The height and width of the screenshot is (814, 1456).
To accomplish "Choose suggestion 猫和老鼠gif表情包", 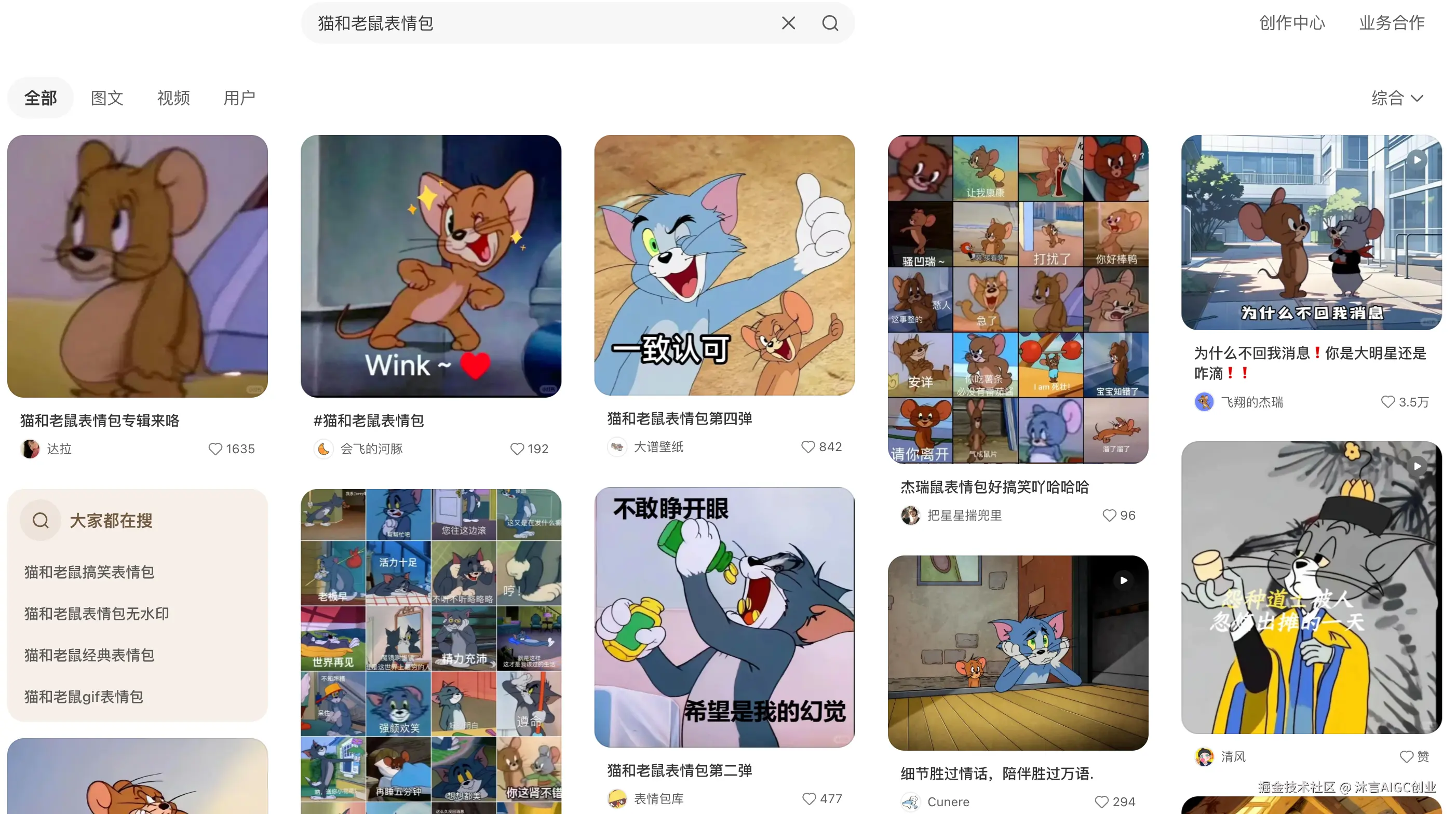I will [x=84, y=697].
